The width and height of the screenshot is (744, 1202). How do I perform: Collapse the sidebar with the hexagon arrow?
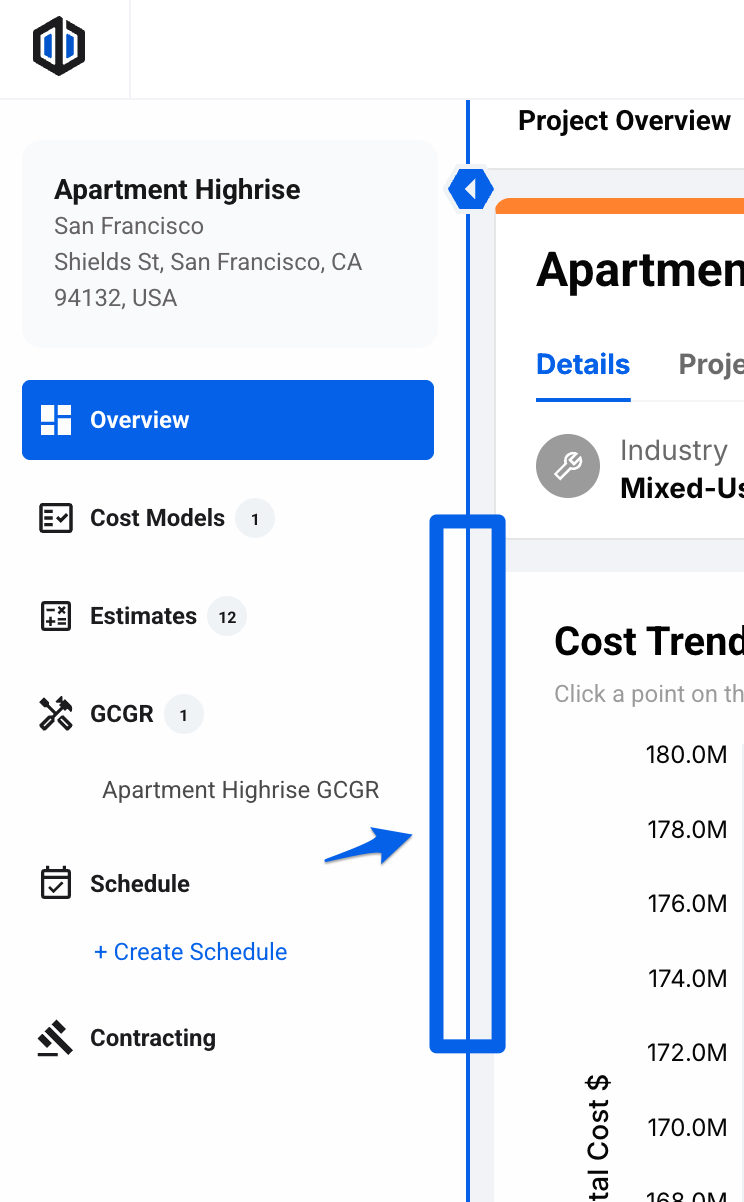pos(469,188)
